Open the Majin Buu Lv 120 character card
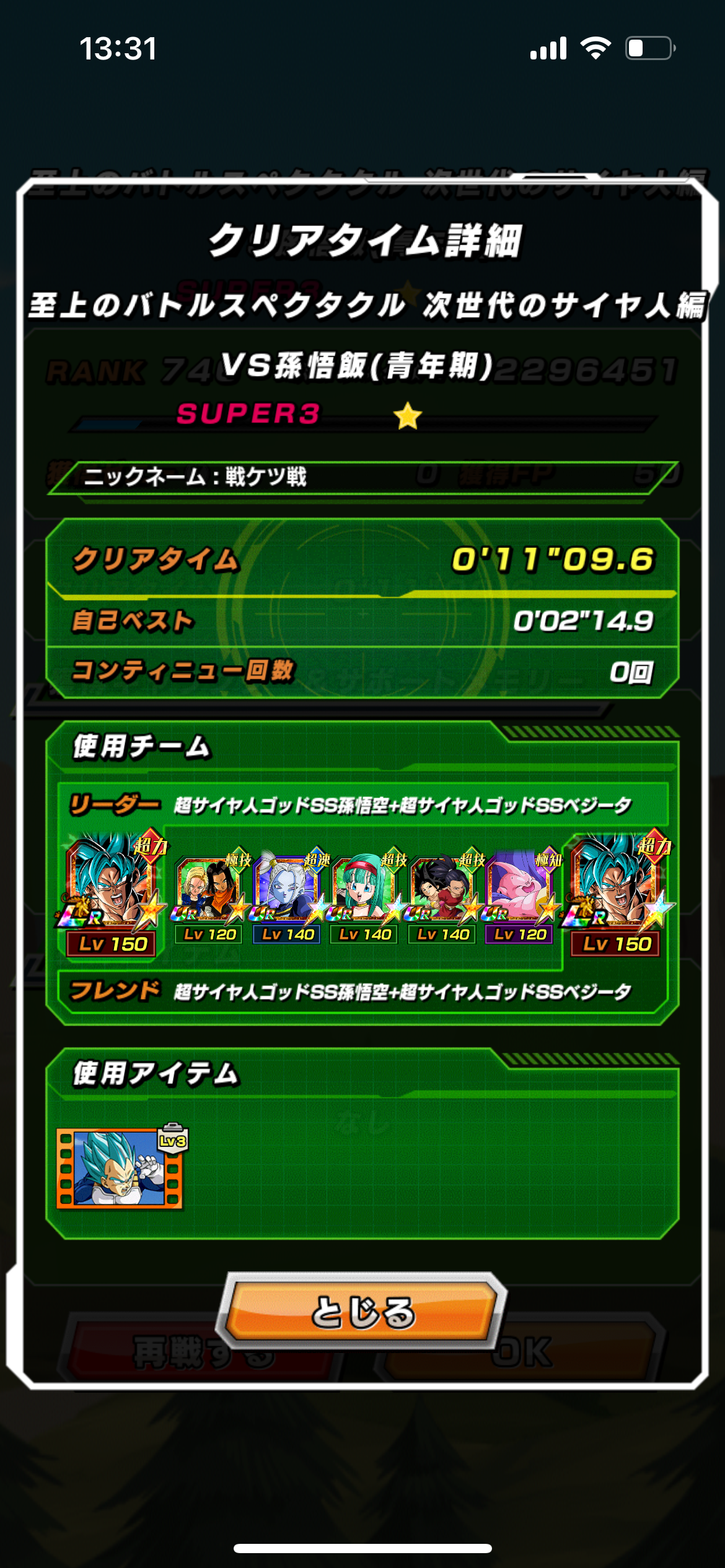This screenshot has height=1568, width=725. [x=520, y=896]
